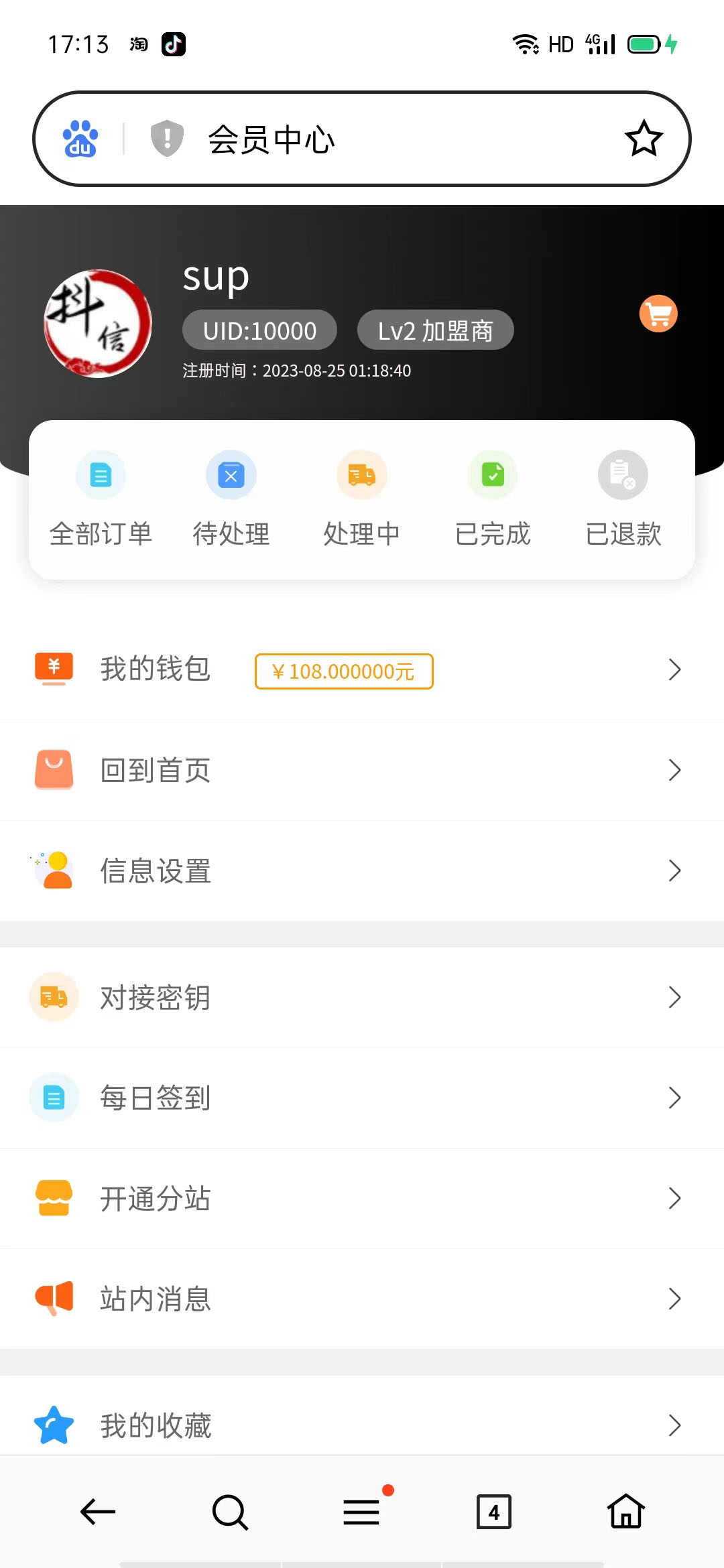724x1568 pixels.
Task: Open 我的收藏 favorites row
Action: [362, 1419]
